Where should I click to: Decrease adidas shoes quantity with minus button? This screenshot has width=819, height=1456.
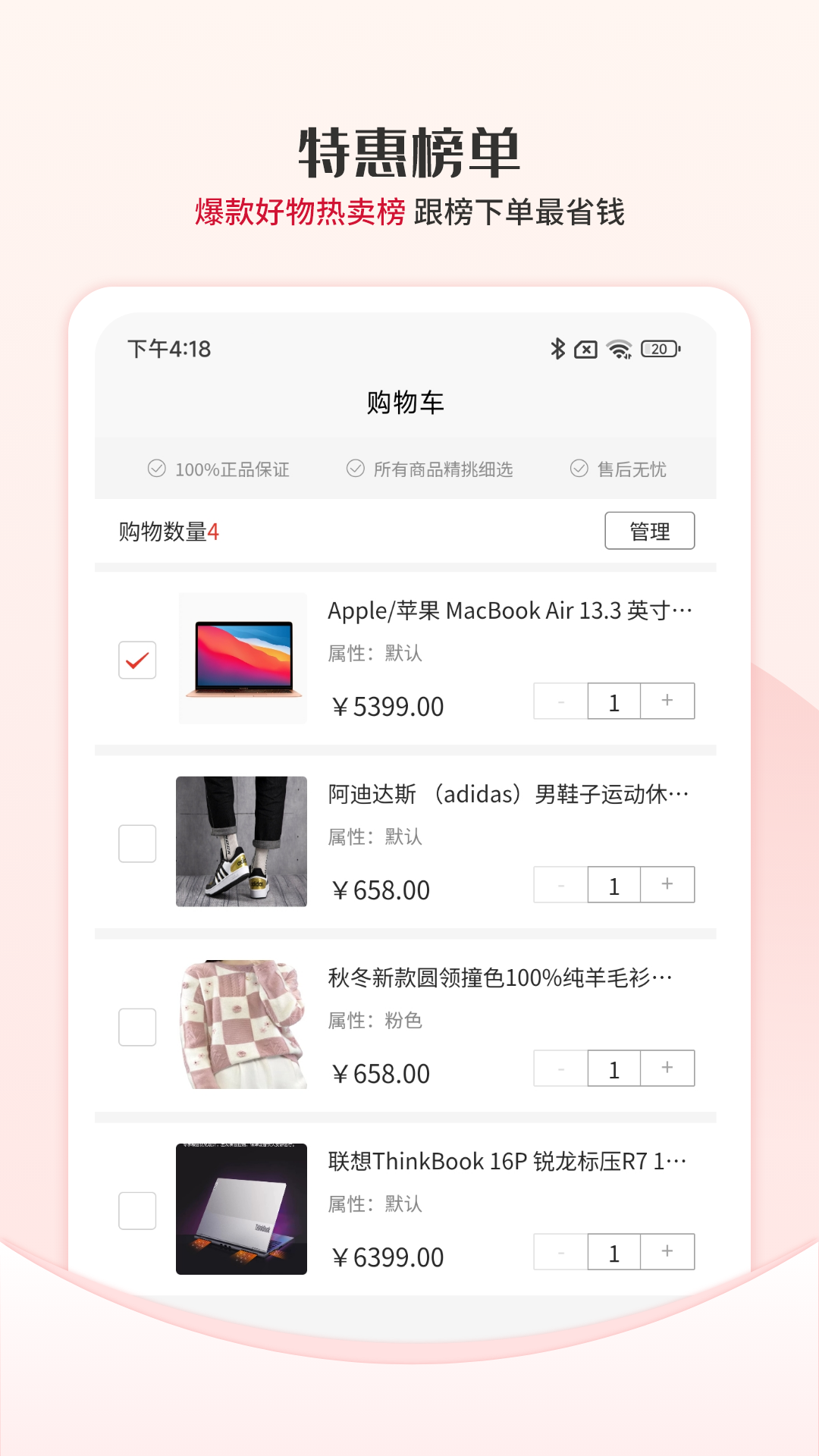coord(559,884)
